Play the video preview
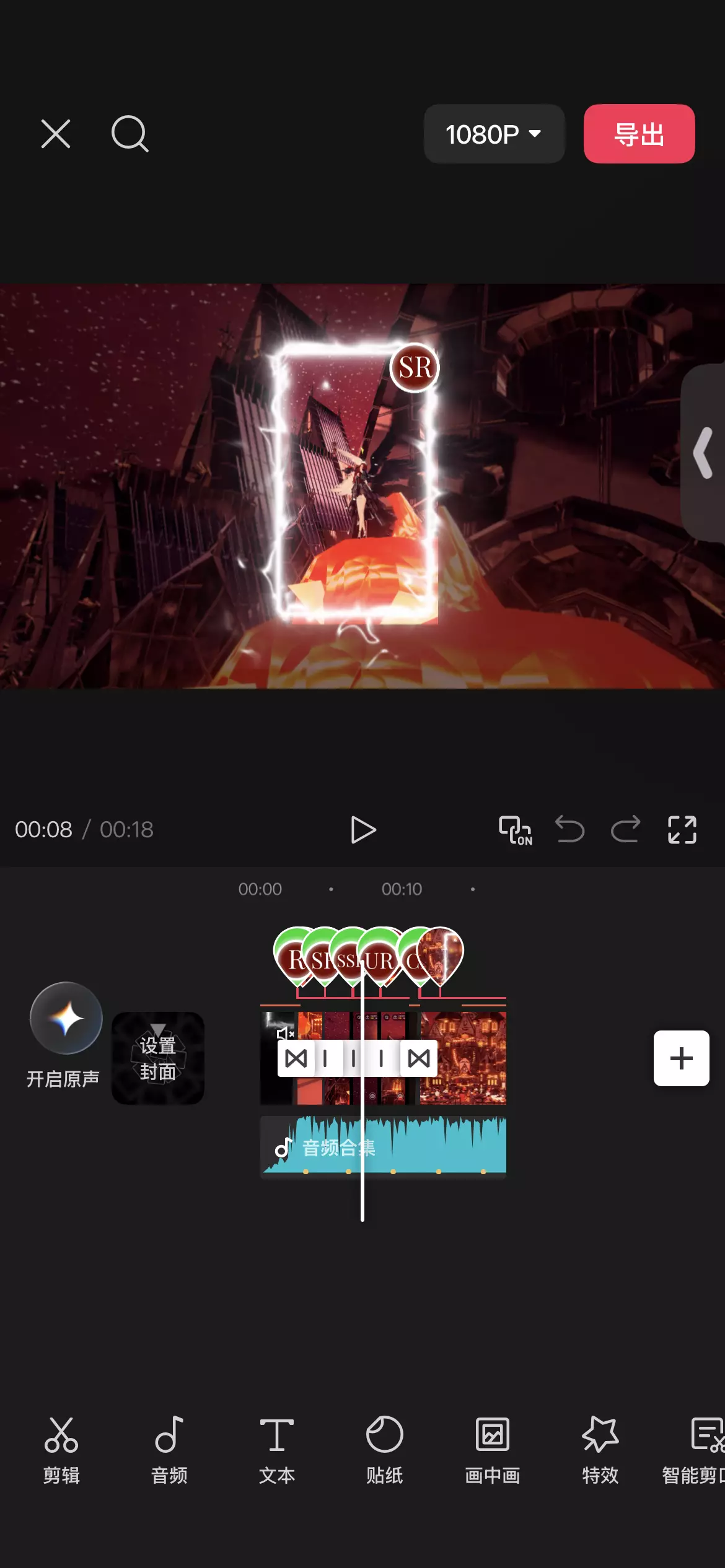 click(363, 830)
